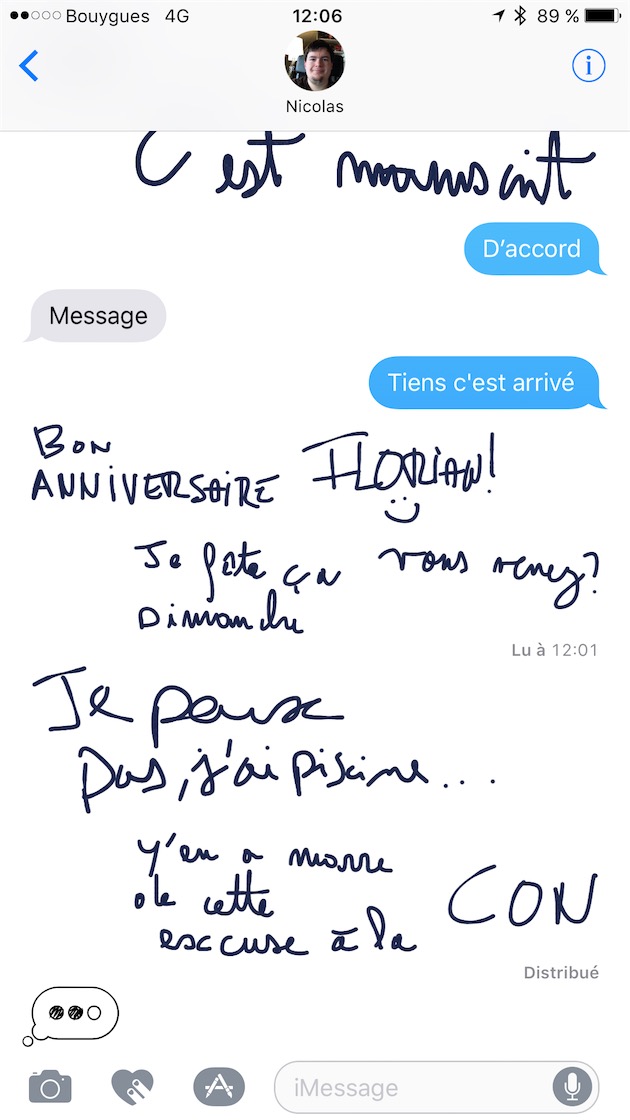The height and width of the screenshot is (1120, 630).
Task: Open the Digital Touch heart icon
Action: point(133,1087)
